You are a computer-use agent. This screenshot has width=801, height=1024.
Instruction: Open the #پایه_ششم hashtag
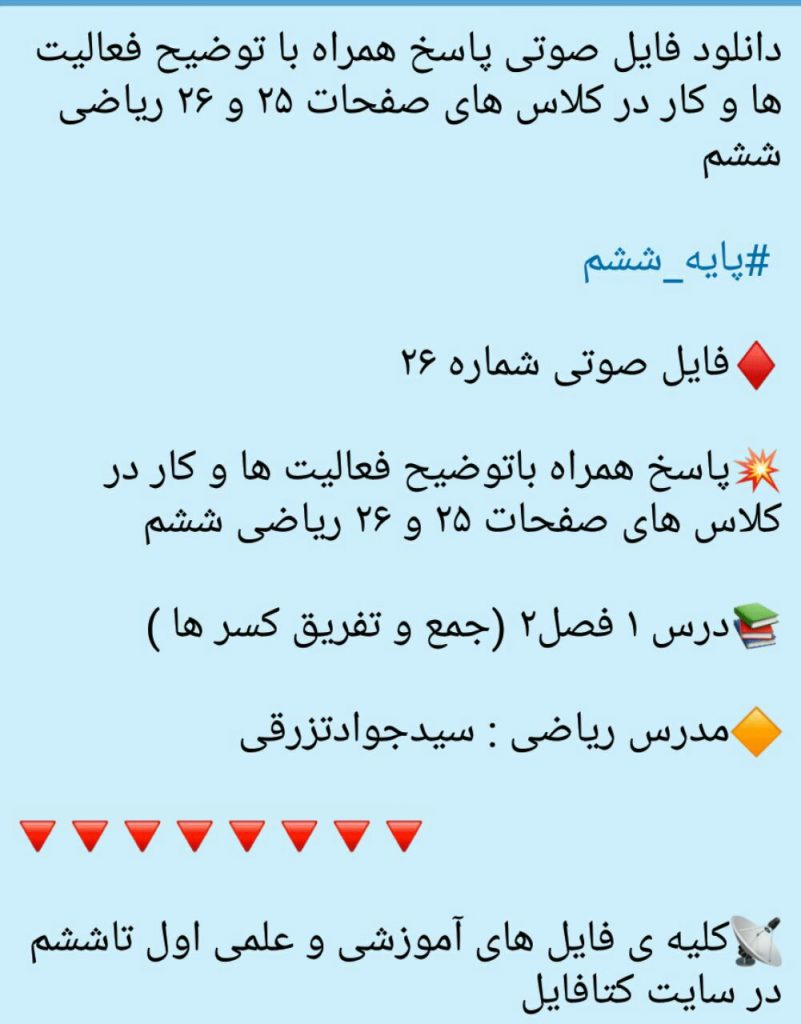point(677,262)
